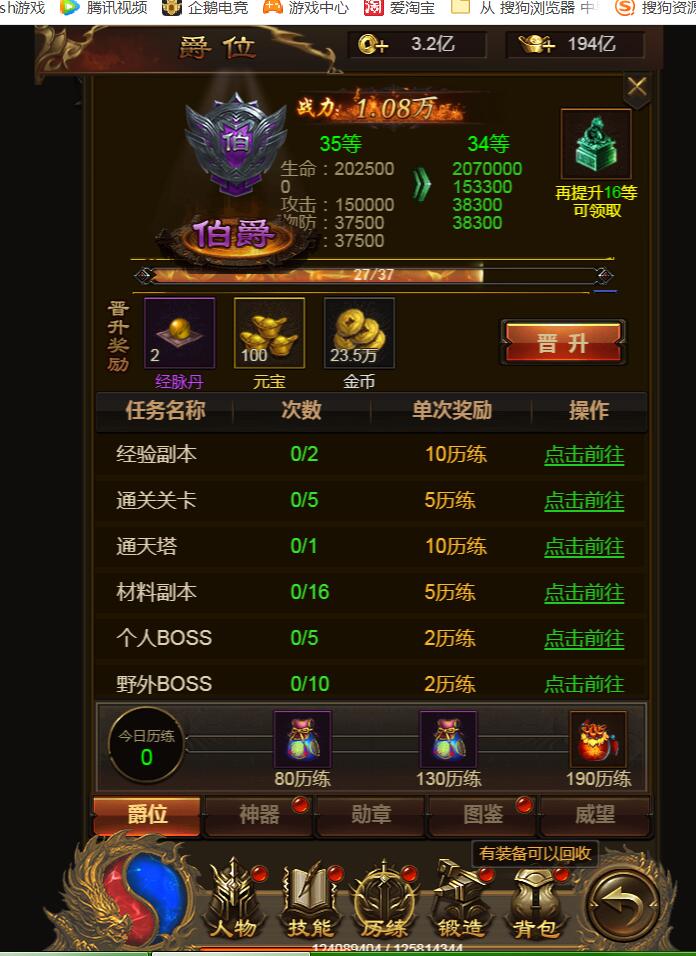Add more gold coins with plus icon

click(x=373, y=44)
